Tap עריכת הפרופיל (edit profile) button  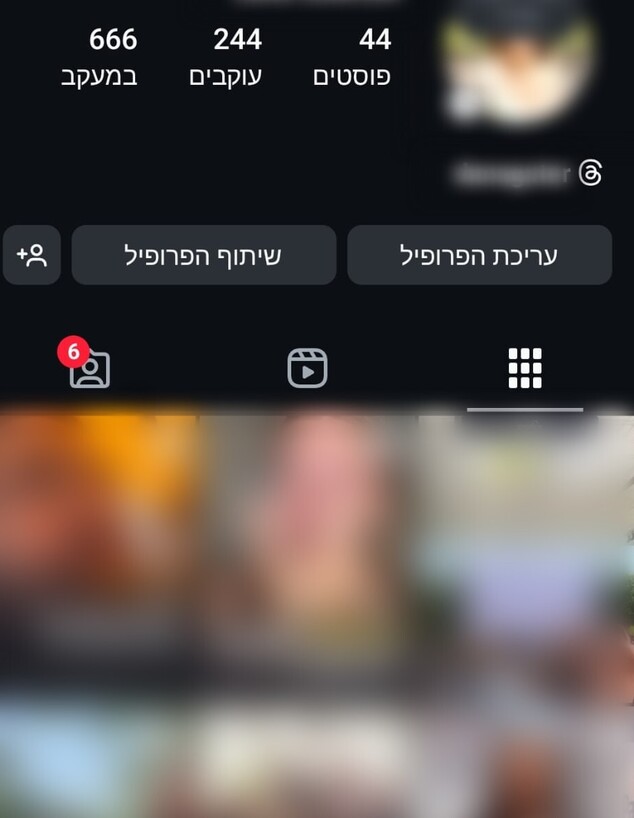479,255
